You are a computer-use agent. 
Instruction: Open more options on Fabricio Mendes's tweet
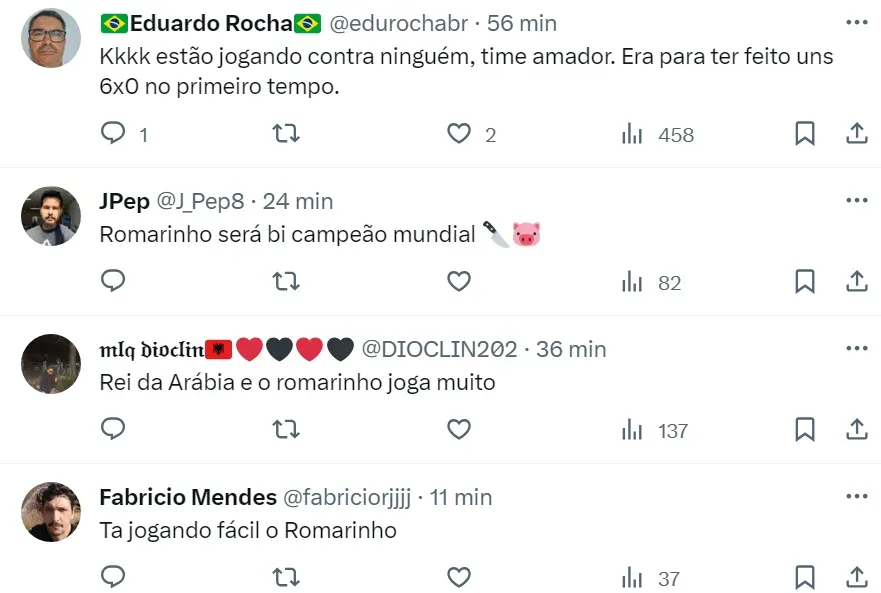pos(857,496)
